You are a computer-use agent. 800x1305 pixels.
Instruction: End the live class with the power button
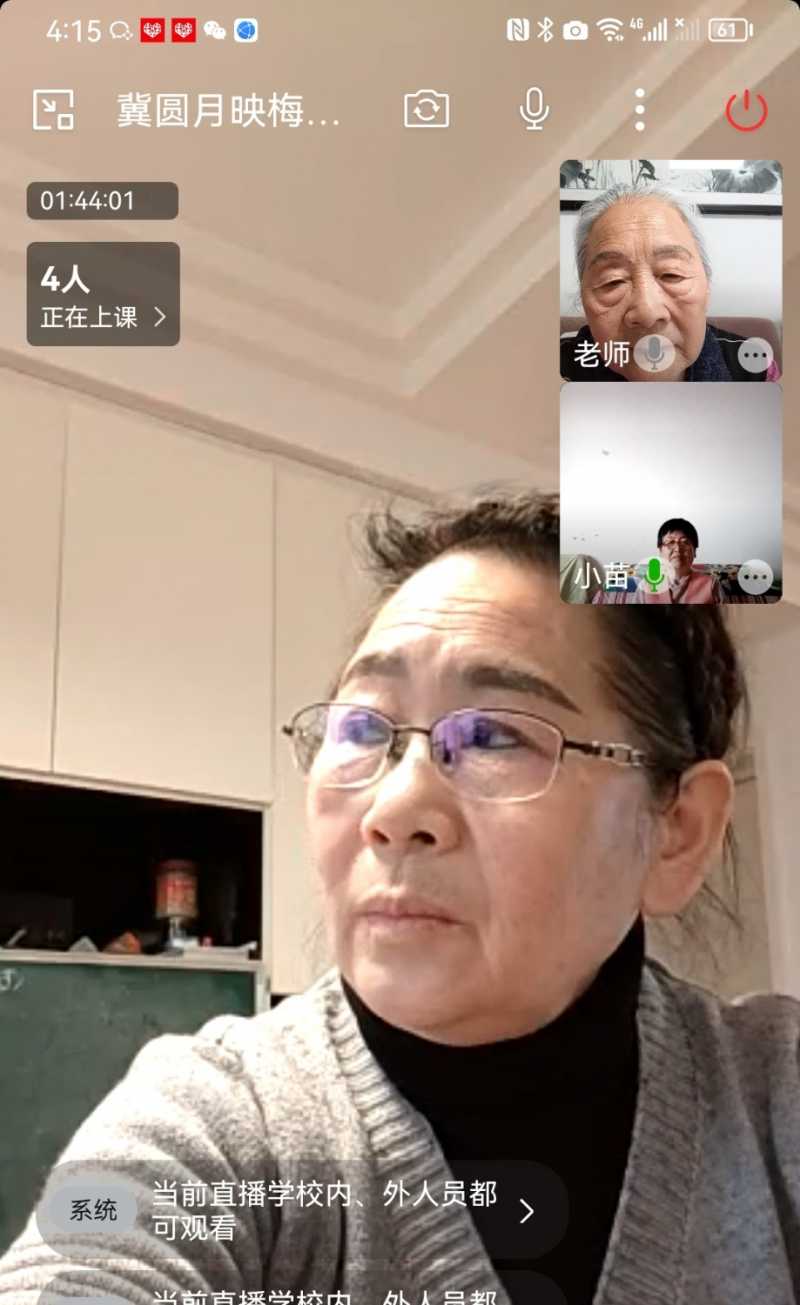point(746,109)
